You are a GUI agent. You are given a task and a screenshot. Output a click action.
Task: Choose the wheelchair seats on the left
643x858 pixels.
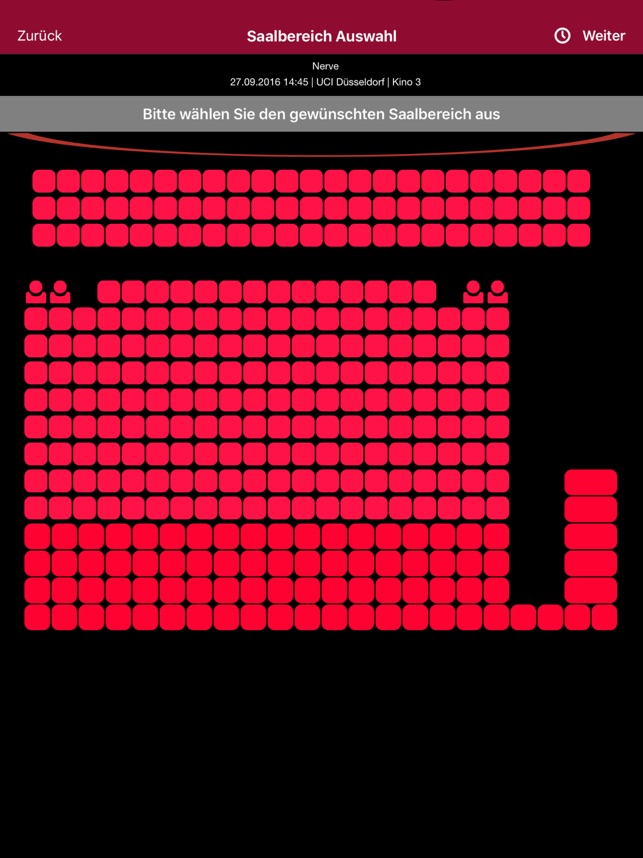(x=47, y=291)
